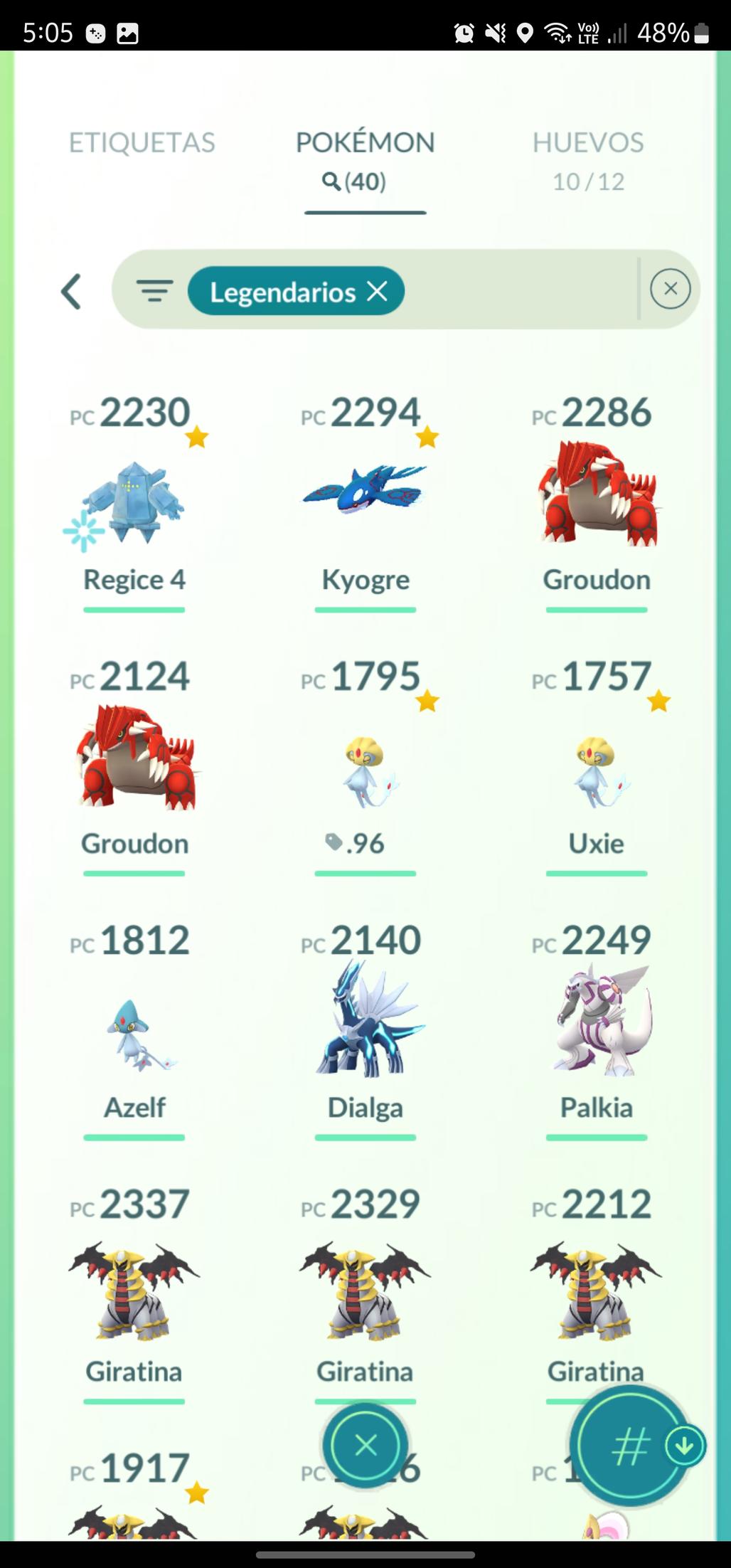The image size is (731, 1568).
Task: Open Giratina with PC 2212
Action: [597, 1291]
